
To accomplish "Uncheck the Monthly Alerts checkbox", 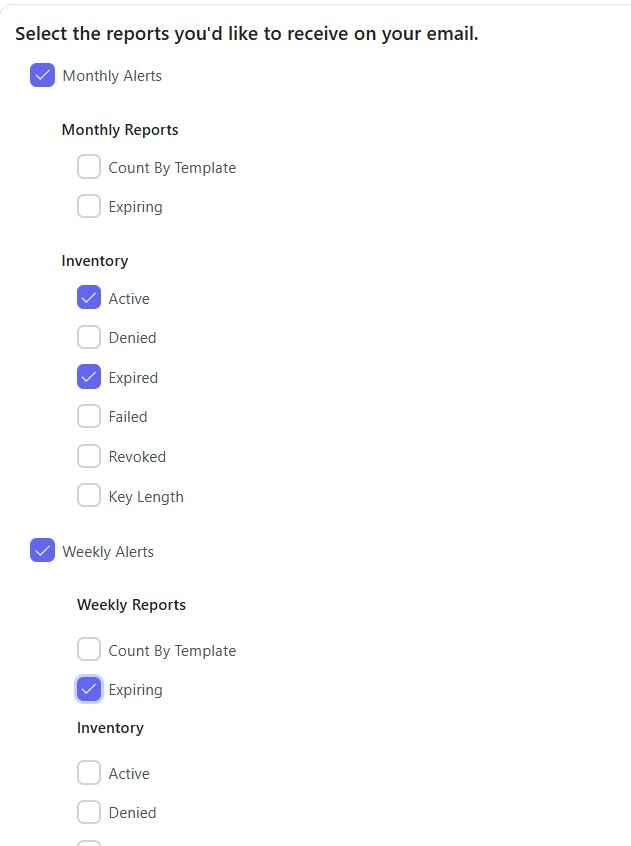I will (x=42, y=75).
